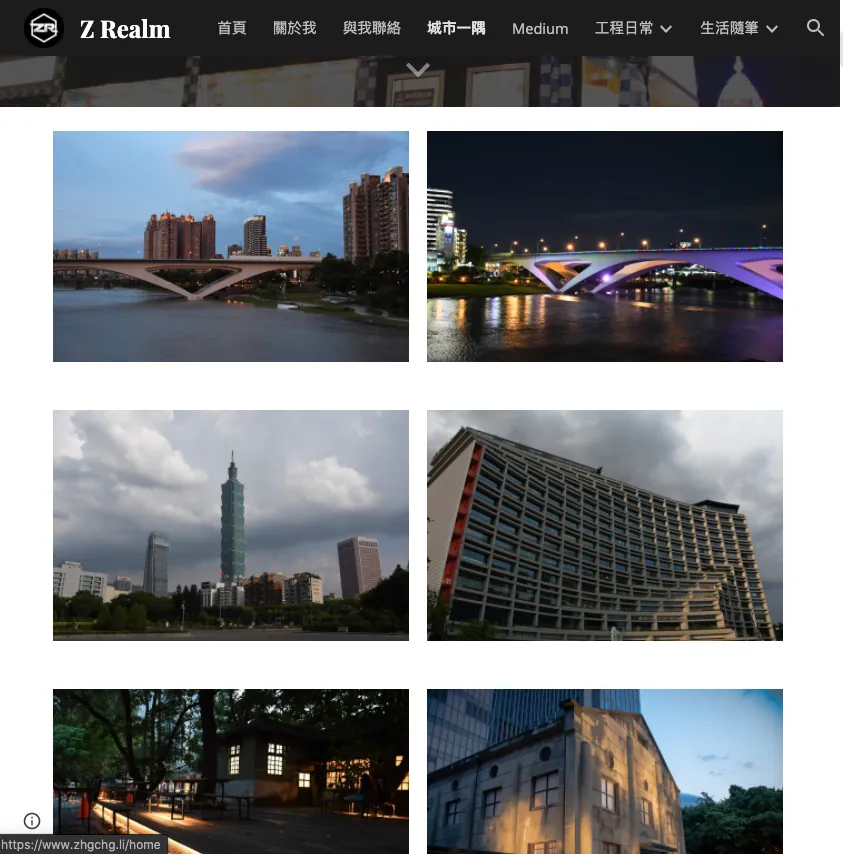This screenshot has width=843, height=854.
Task: Open the daytime bridge and river photo
Action: pyautogui.click(x=231, y=246)
